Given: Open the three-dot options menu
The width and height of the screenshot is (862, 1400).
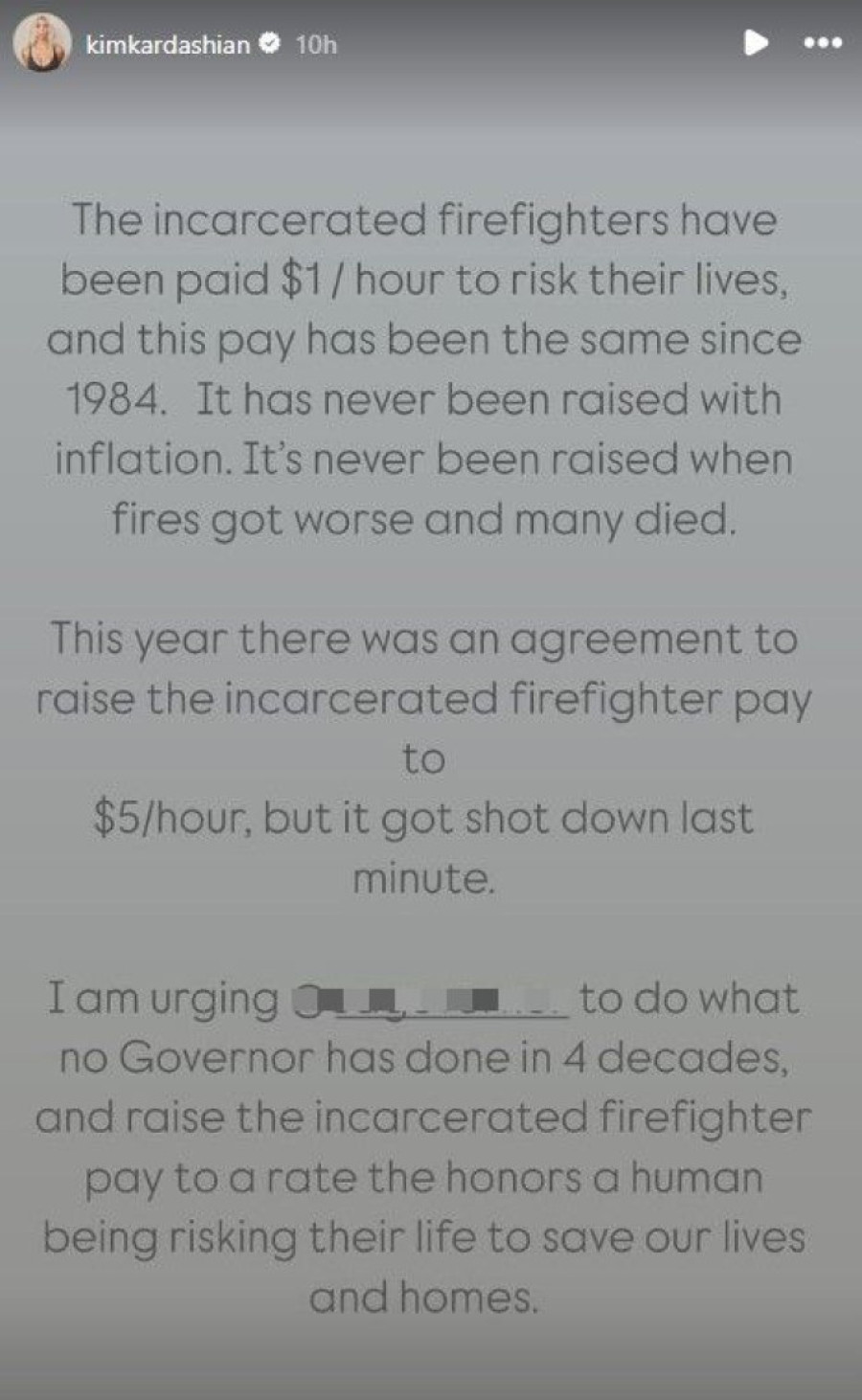Looking at the screenshot, I should tap(822, 43).
